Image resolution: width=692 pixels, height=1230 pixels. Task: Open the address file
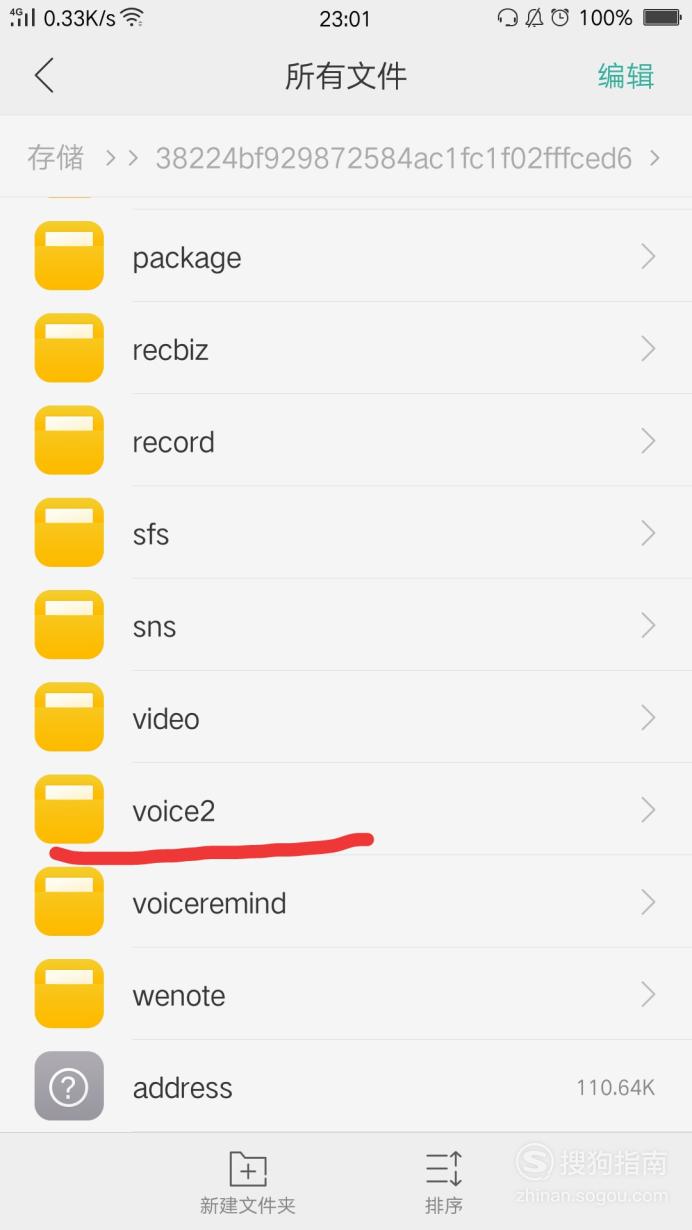click(x=346, y=1086)
